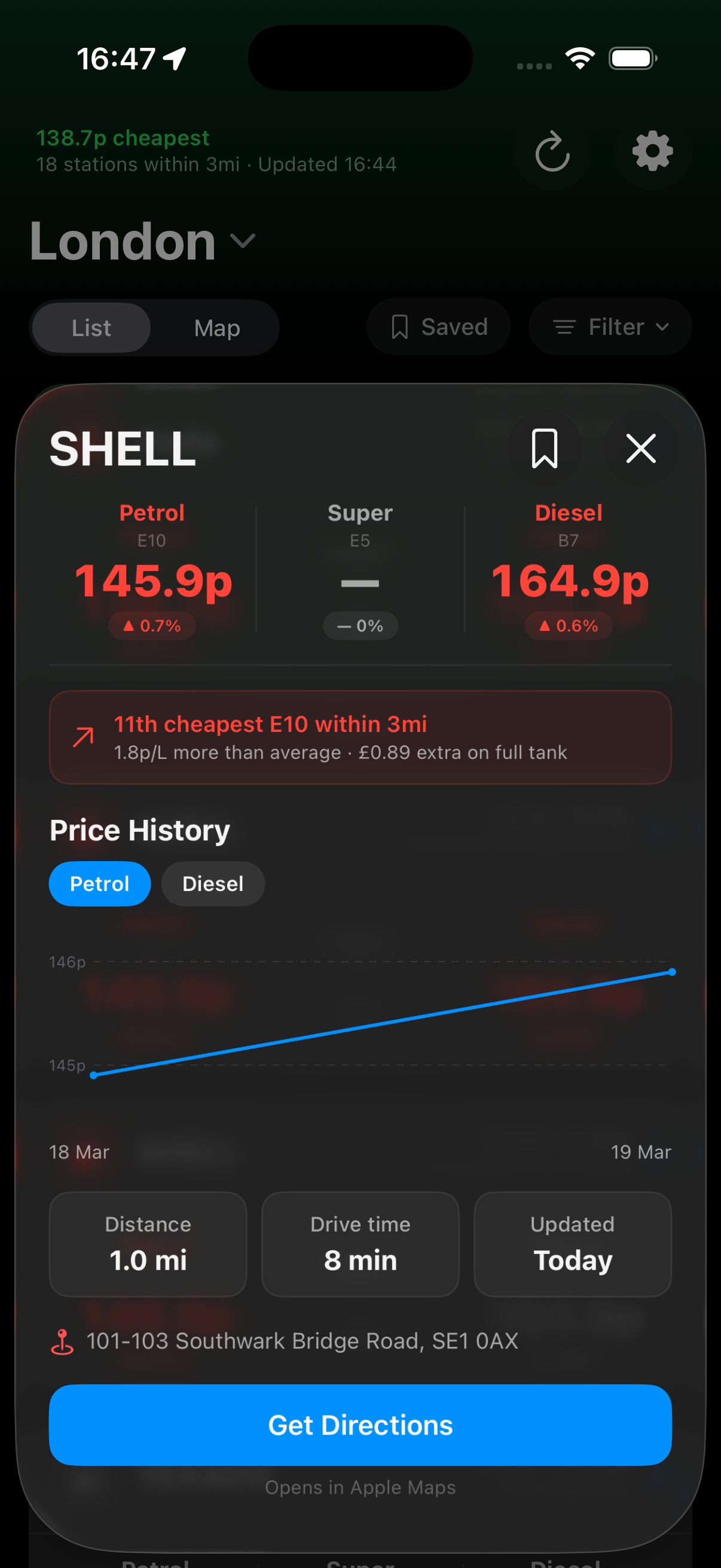The image size is (721, 1568).
Task: Tap the 138.7p cheapest summary header
Action: [123, 138]
